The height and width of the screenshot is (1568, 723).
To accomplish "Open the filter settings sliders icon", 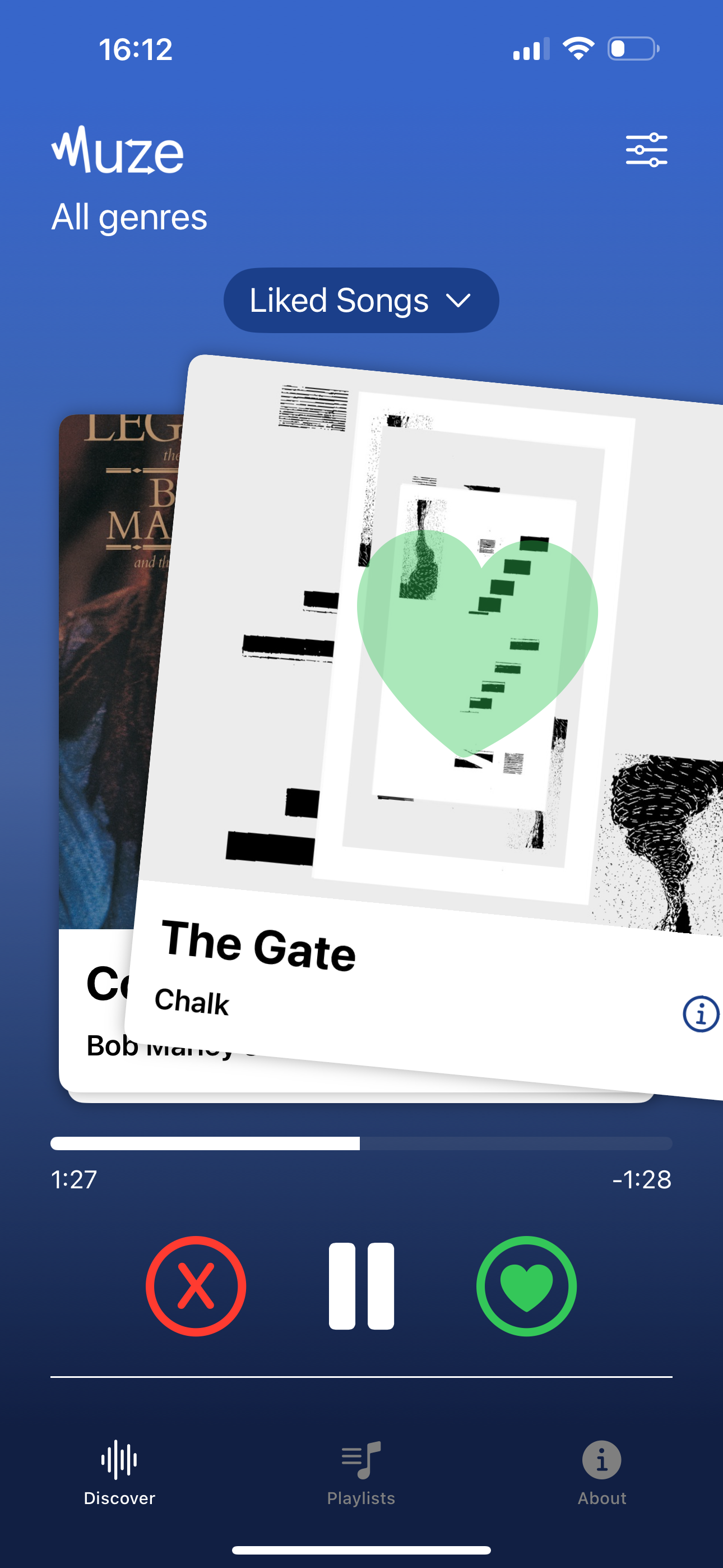I will click(x=646, y=150).
